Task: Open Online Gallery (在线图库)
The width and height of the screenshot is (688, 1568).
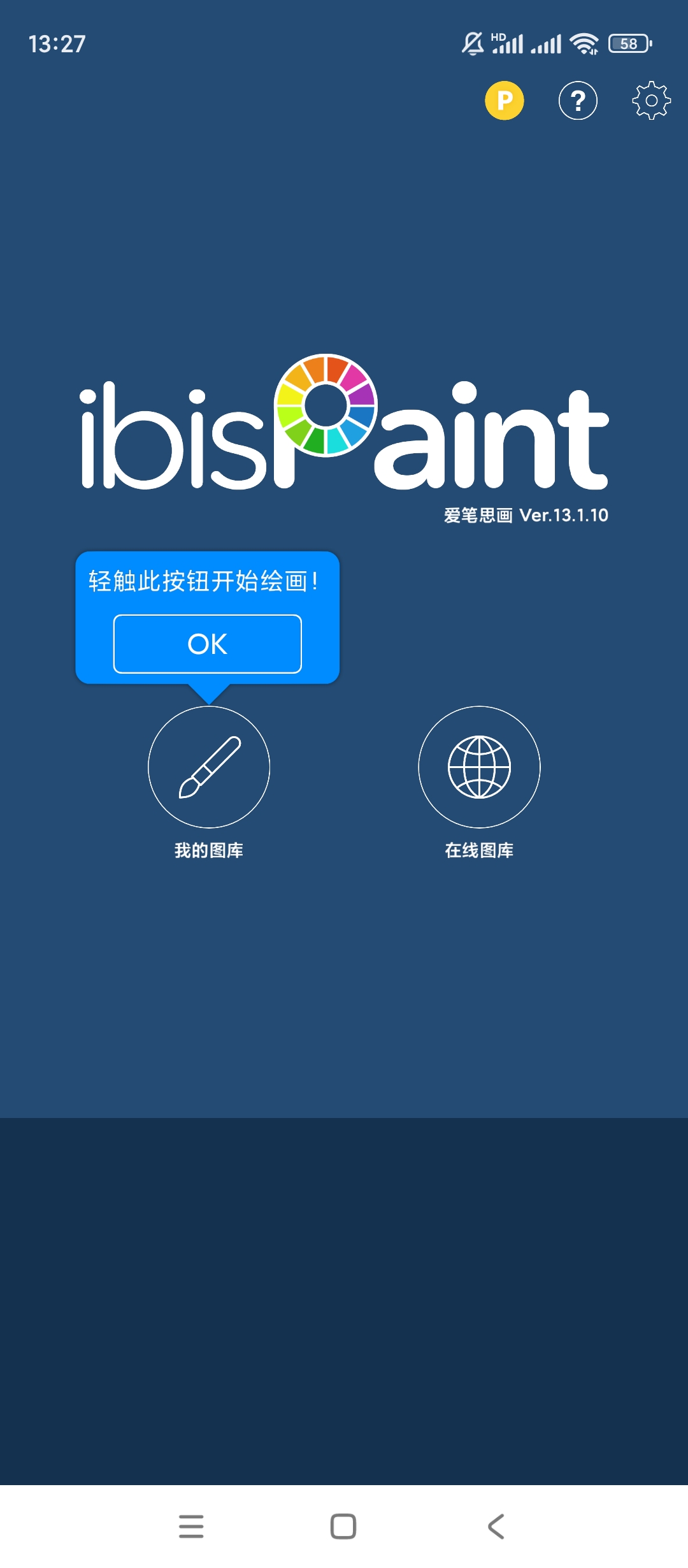Action: point(479,767)
